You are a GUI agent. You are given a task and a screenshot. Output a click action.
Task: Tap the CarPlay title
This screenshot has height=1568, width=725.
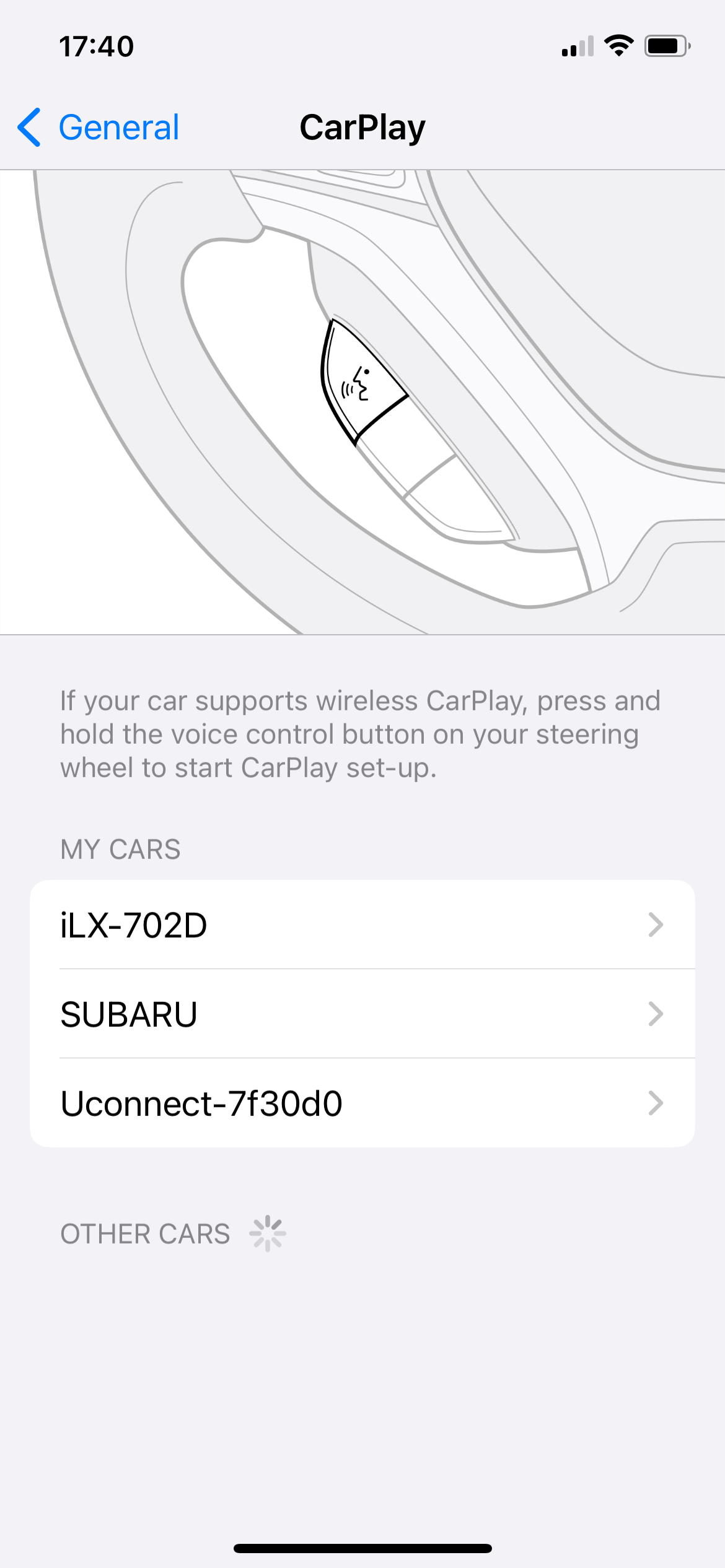pos(362,127)
